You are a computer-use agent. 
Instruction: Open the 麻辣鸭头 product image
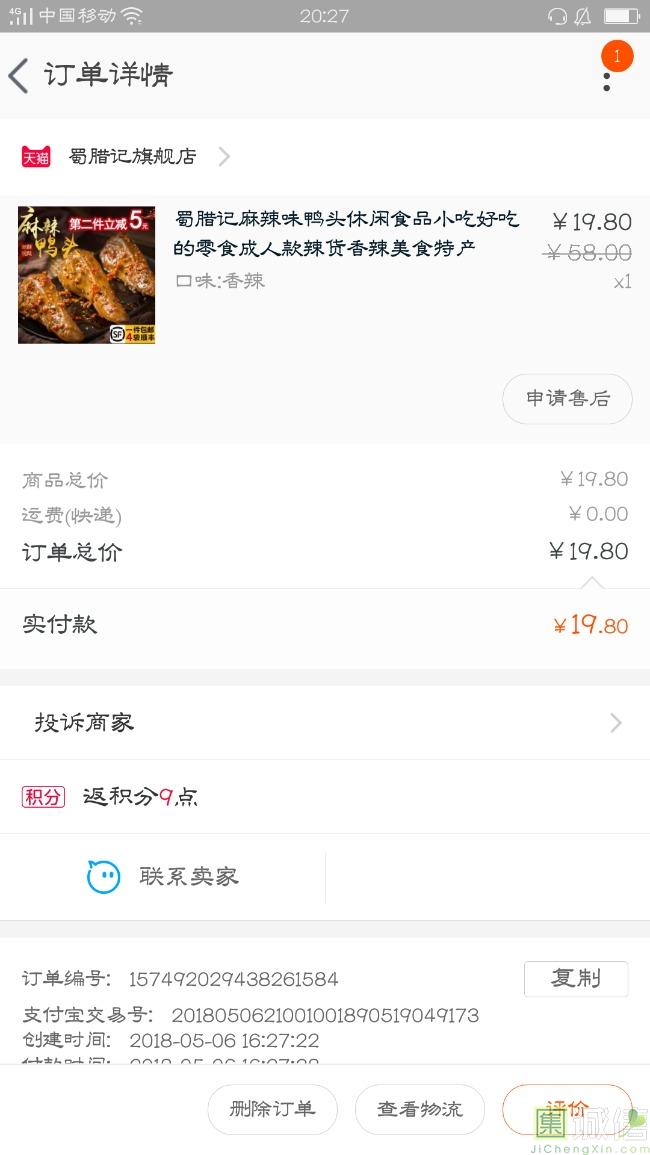(87, 275)
